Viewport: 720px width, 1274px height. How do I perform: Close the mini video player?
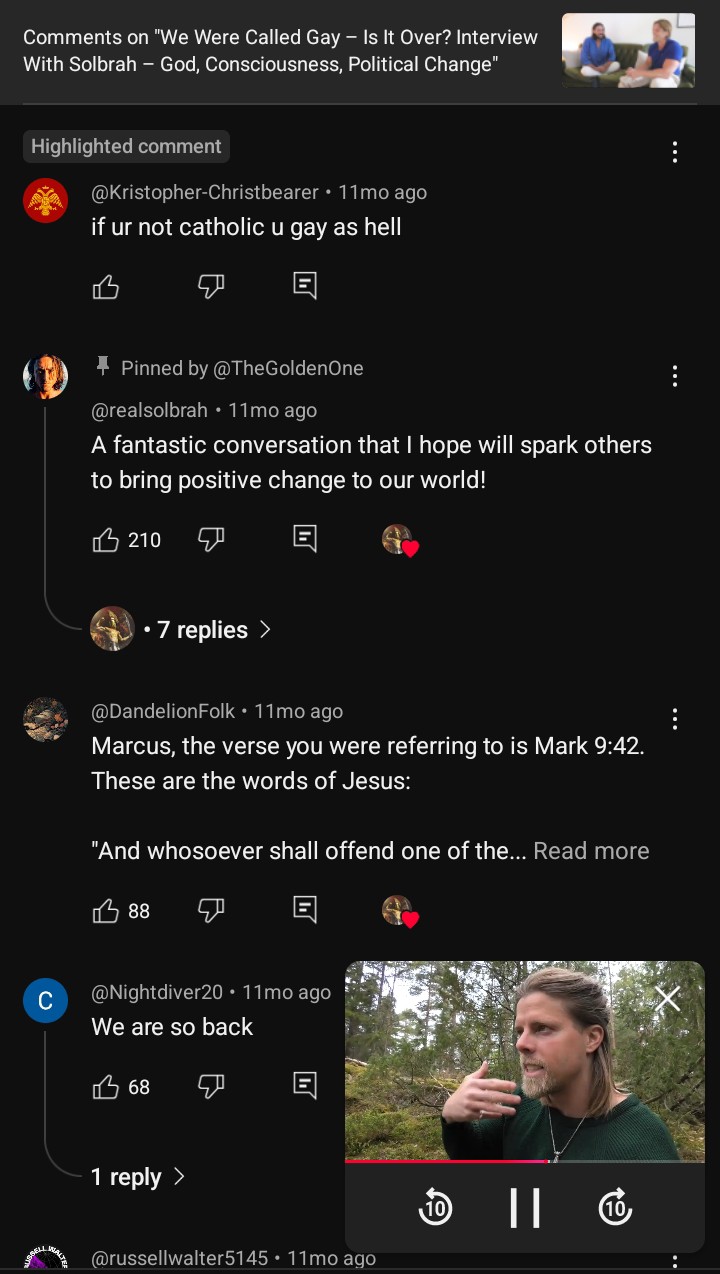pos(667,998)
